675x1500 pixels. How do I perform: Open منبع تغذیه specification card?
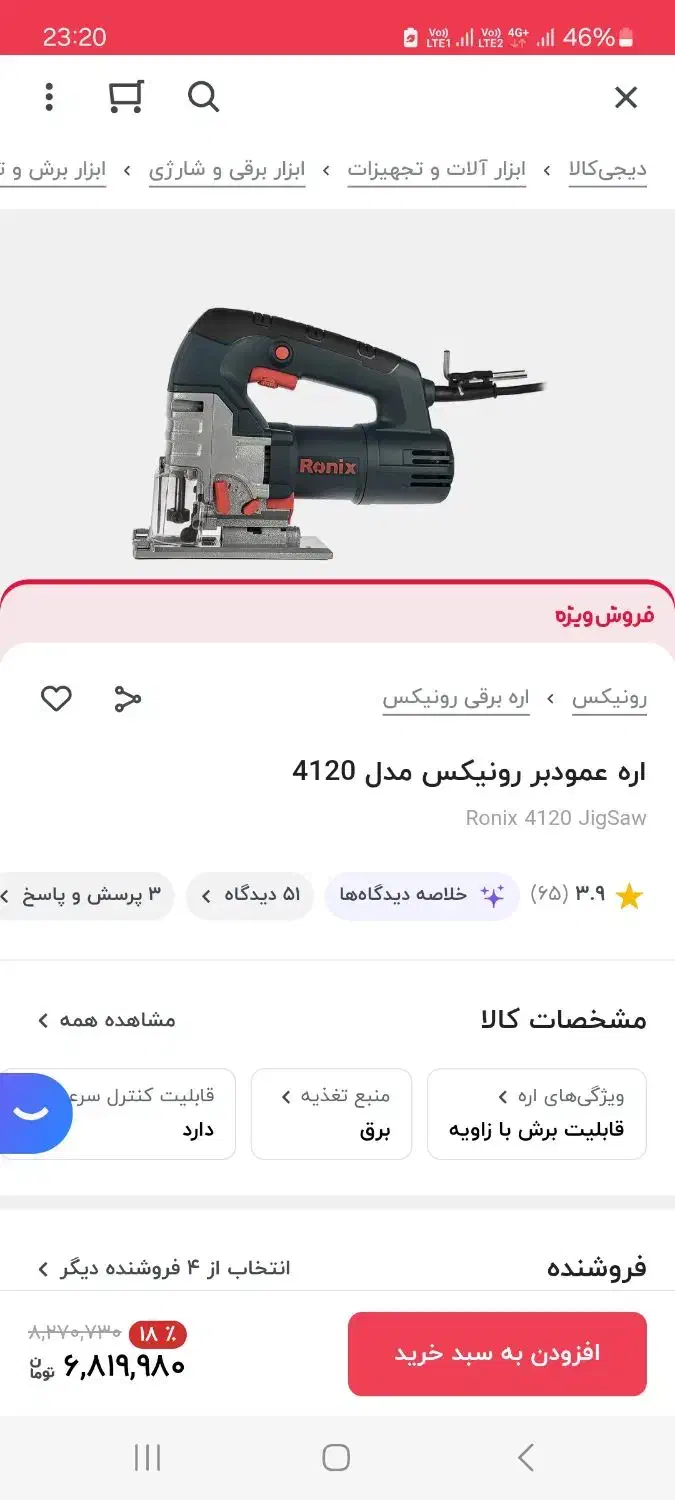coord(331,1113)
